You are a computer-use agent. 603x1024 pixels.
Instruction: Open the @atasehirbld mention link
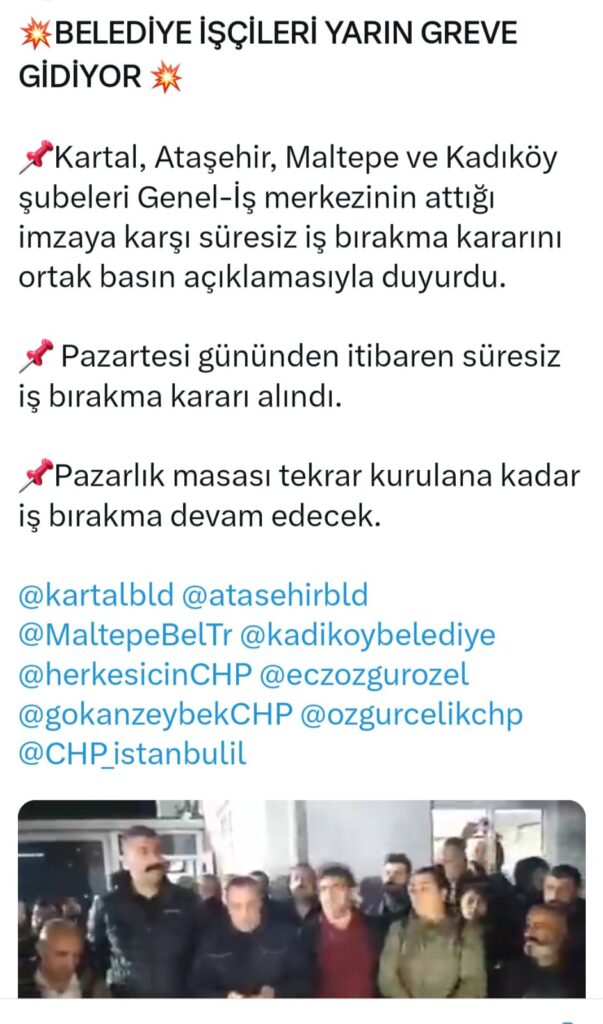[x=275, y=596]
